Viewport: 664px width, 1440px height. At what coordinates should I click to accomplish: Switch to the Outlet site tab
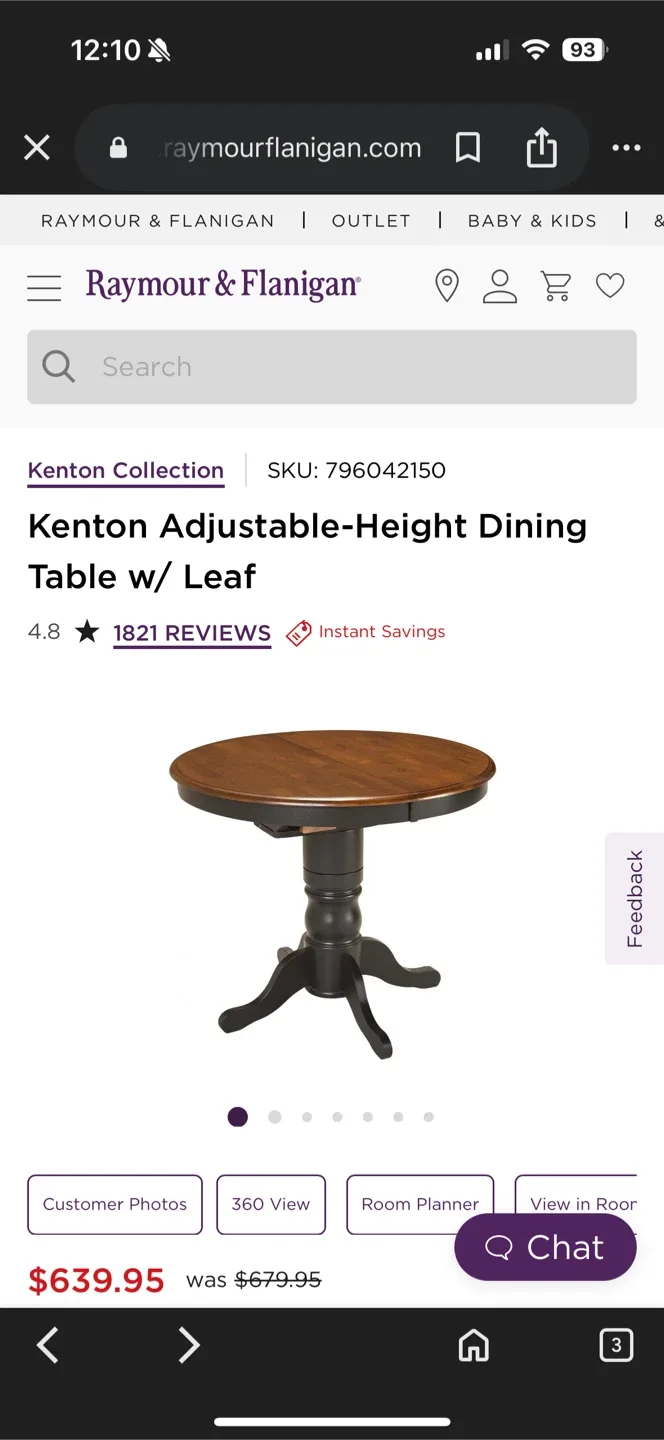371,221
